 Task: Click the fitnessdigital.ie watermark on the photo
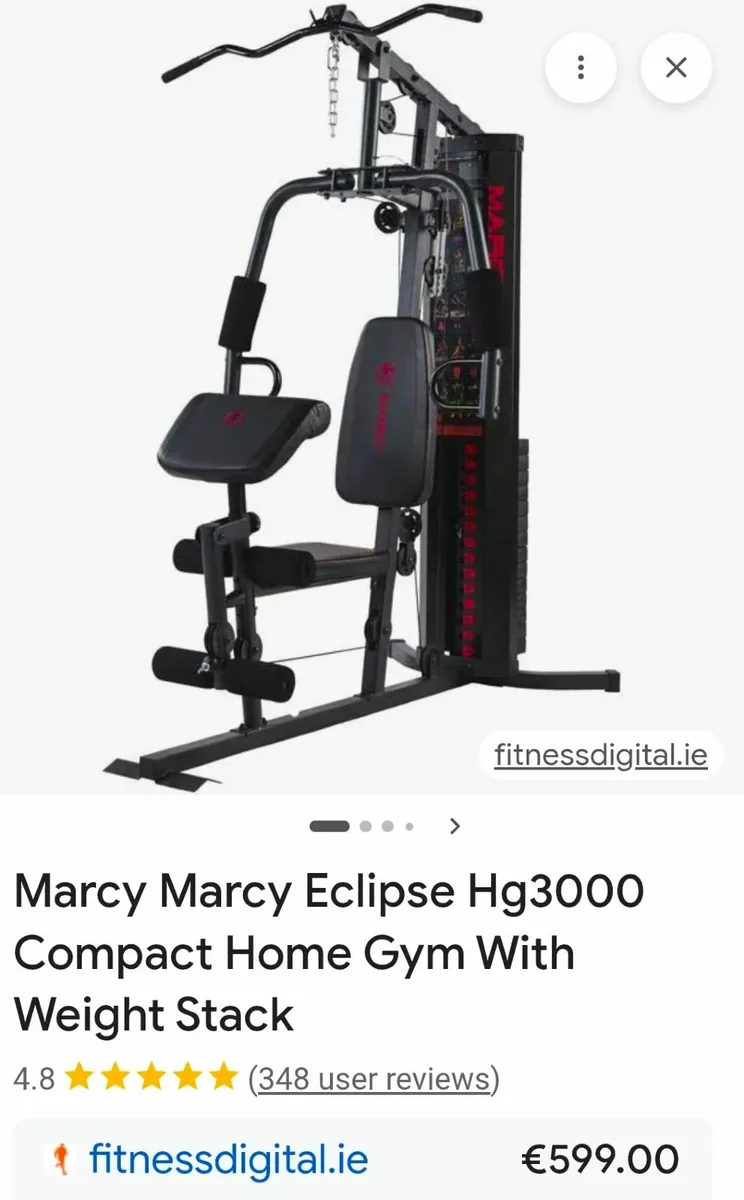coord(601,755)
